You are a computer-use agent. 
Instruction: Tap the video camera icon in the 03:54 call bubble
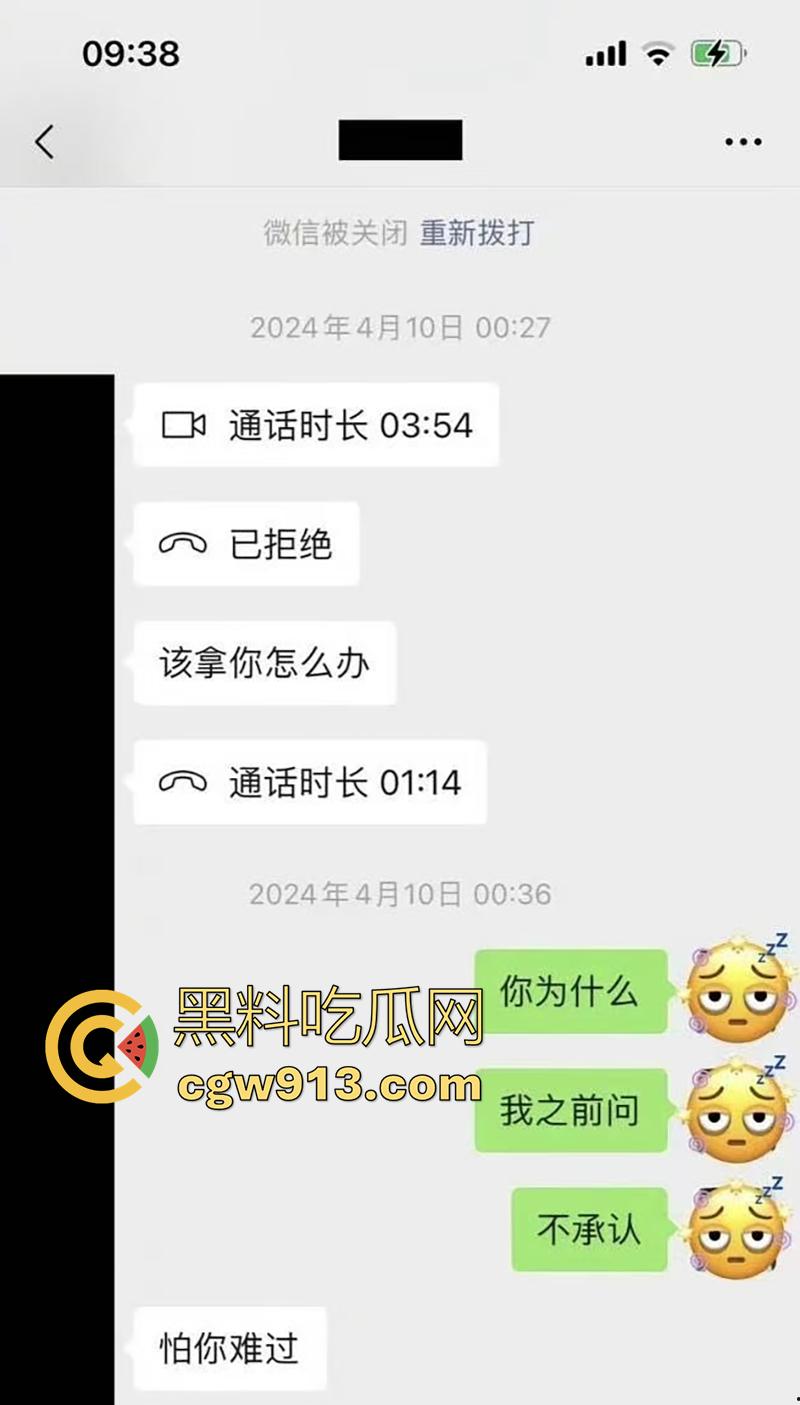click(183, 425)
